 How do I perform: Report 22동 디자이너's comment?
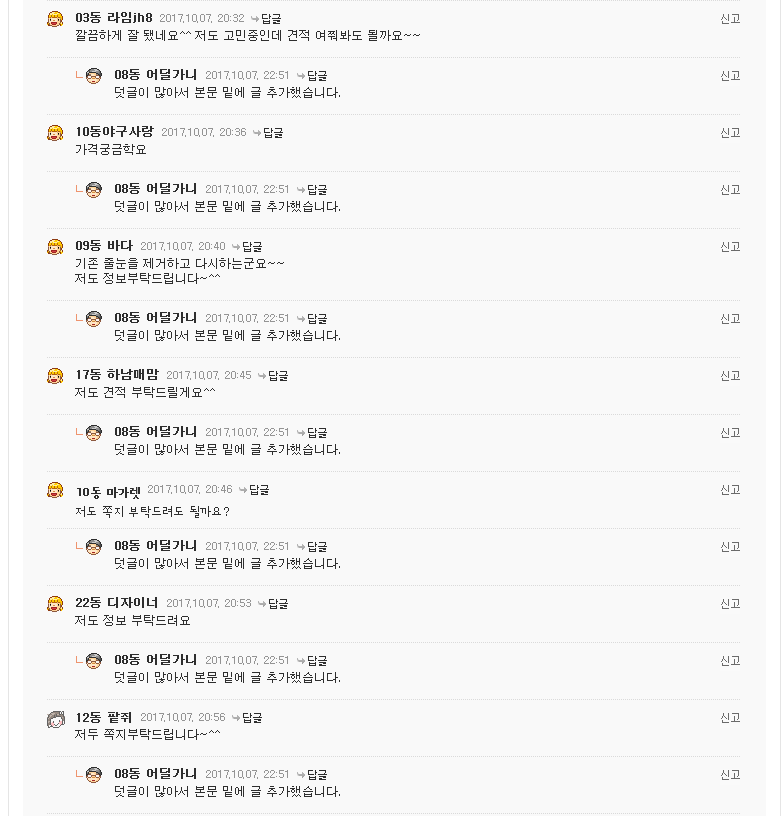point(730,603)
